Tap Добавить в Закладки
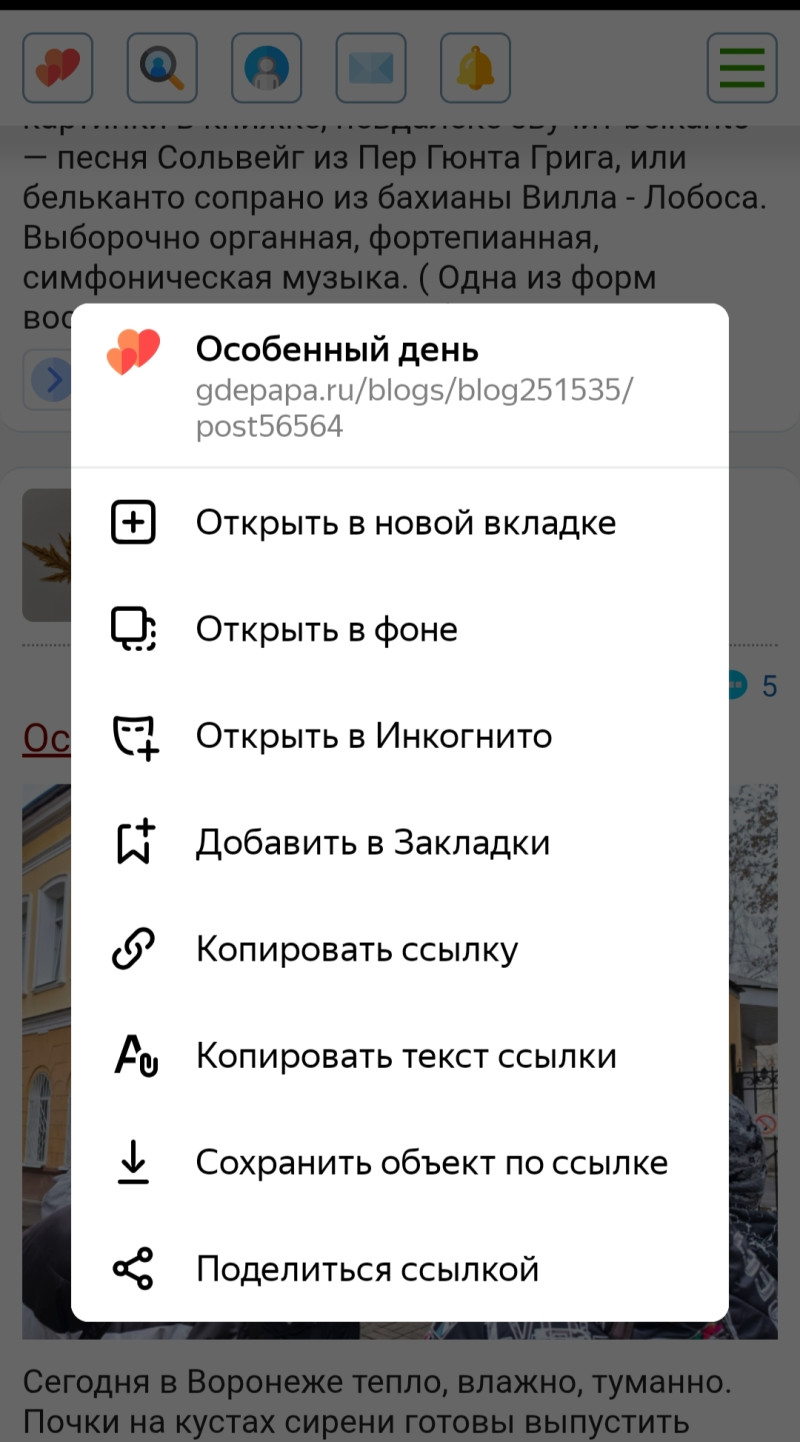This screenshot has height=1442, width=800. click(x=372, y=843)
